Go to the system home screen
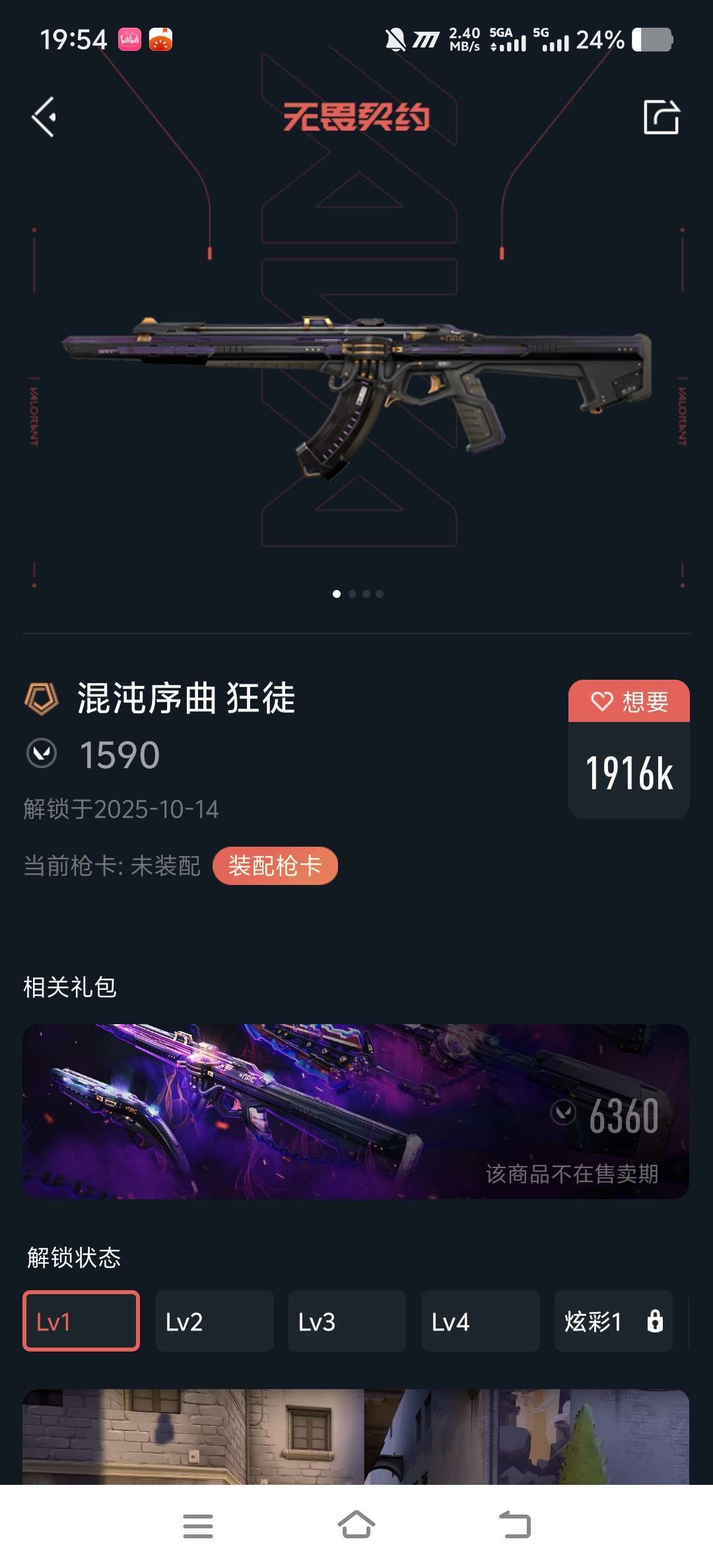The height and width of the screenshot is (1568, 713). click(x=356, y=1526)
